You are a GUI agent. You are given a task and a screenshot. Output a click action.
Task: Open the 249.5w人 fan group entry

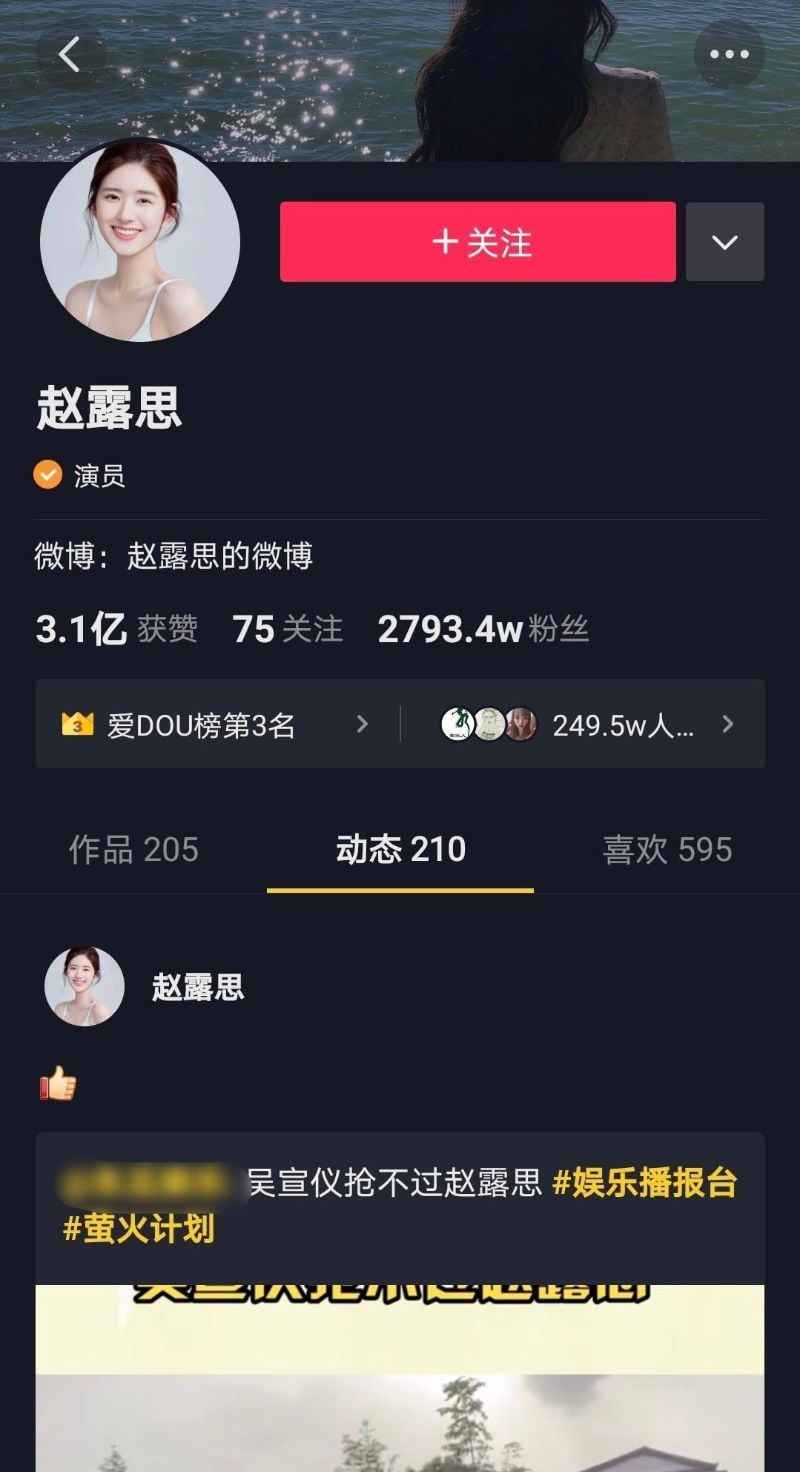click(588, 725)
